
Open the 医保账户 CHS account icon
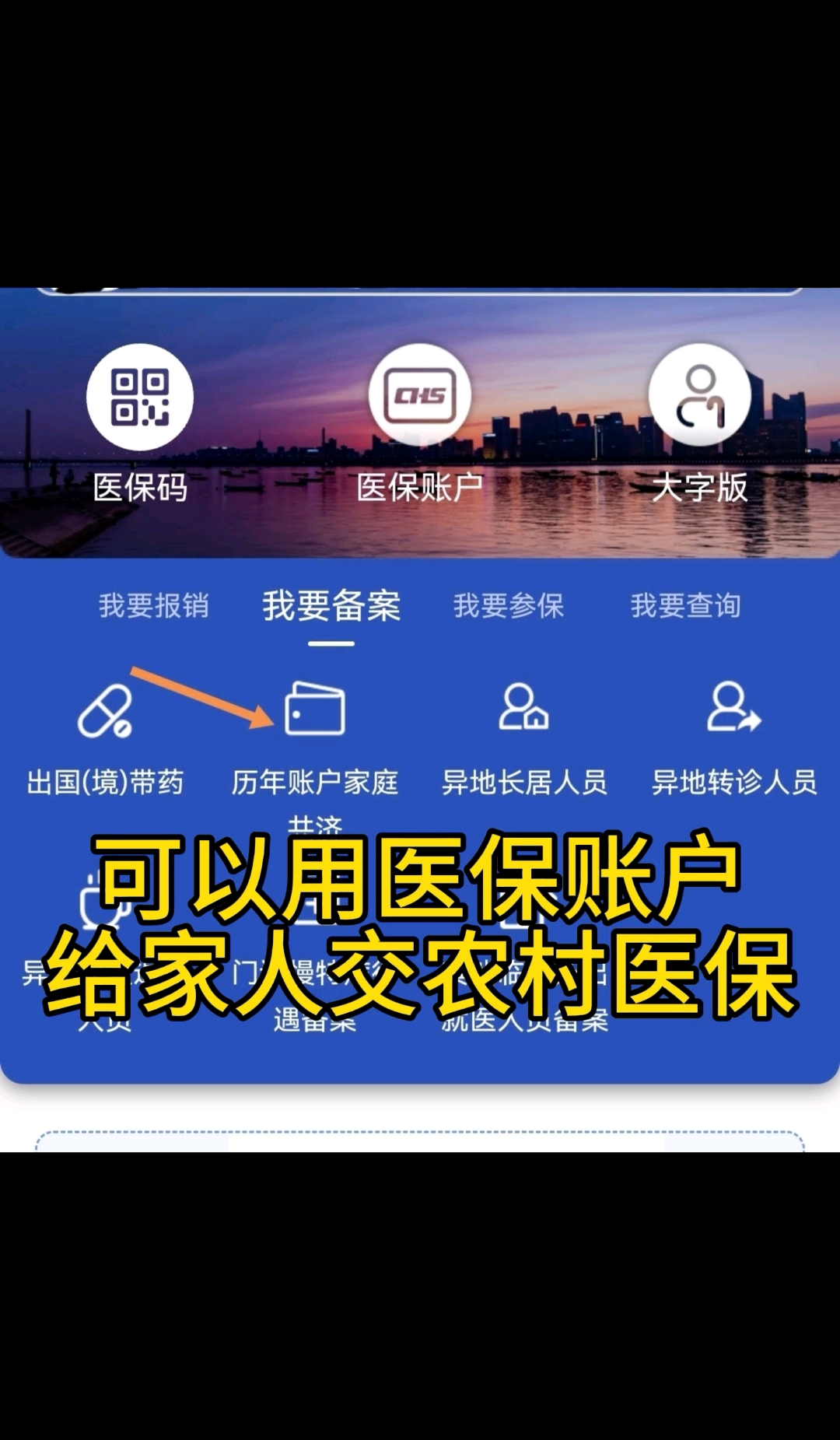tap(420, 395)
